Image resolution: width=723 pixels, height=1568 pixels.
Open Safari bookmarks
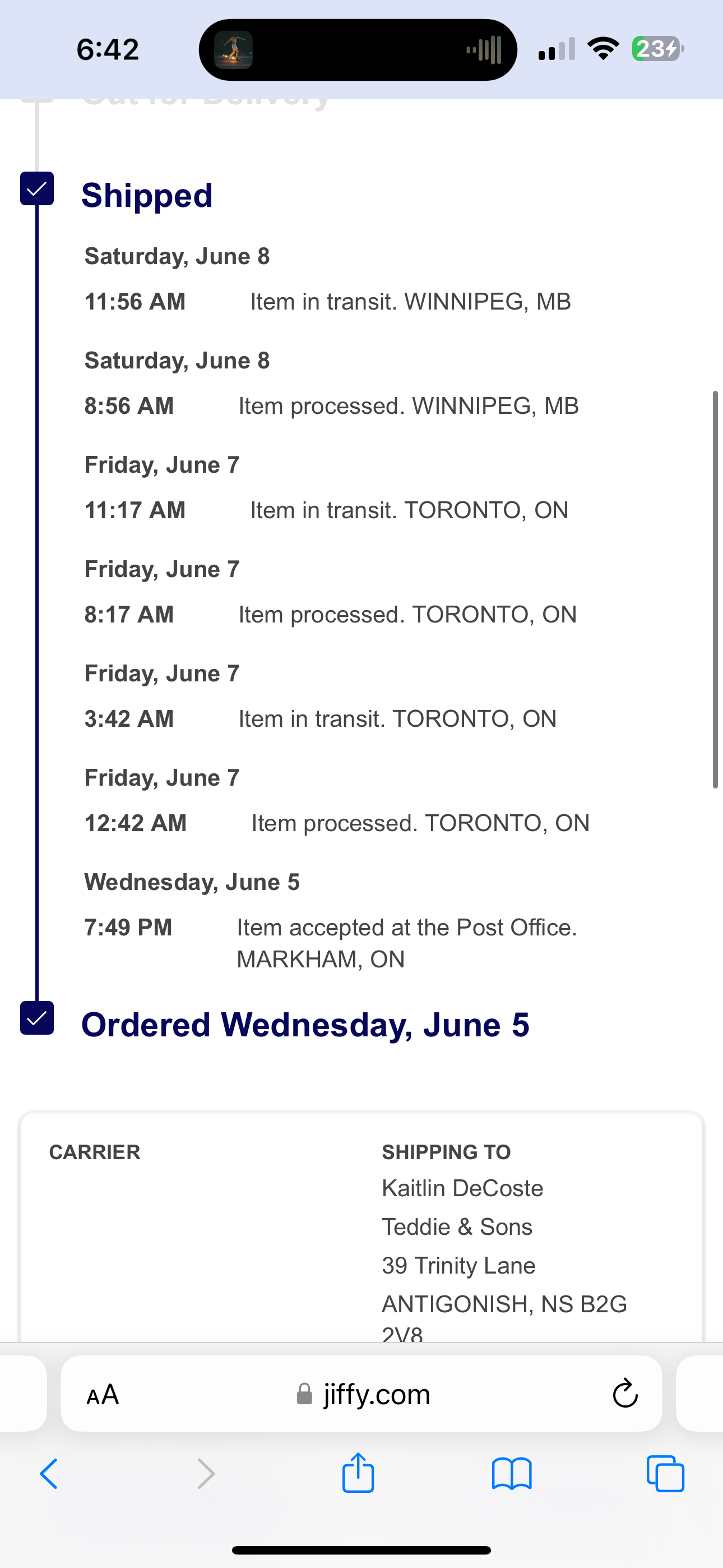511,1474
